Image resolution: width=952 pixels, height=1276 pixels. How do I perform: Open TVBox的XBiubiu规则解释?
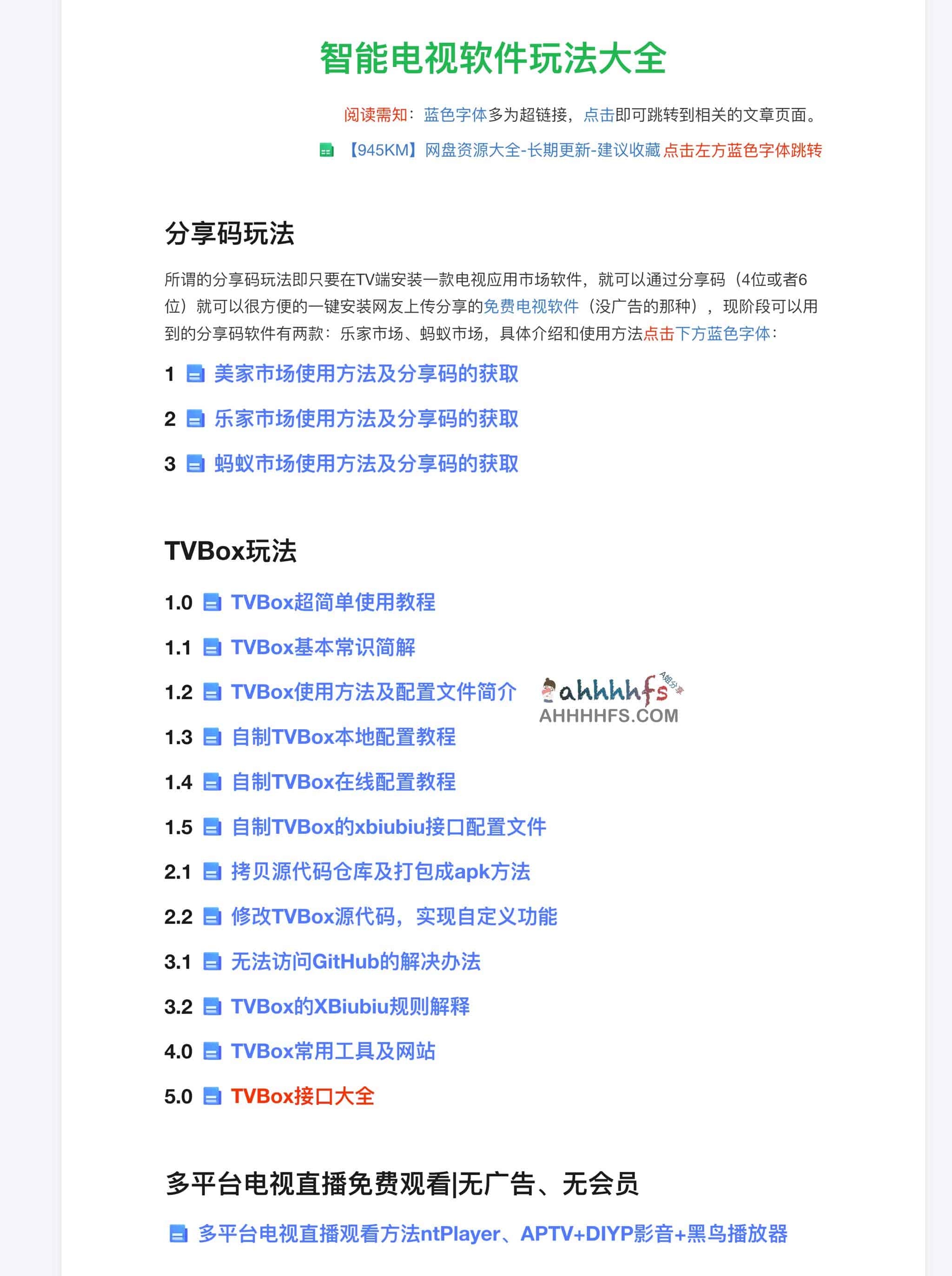pyautogui.click(x=350, y=1007)
